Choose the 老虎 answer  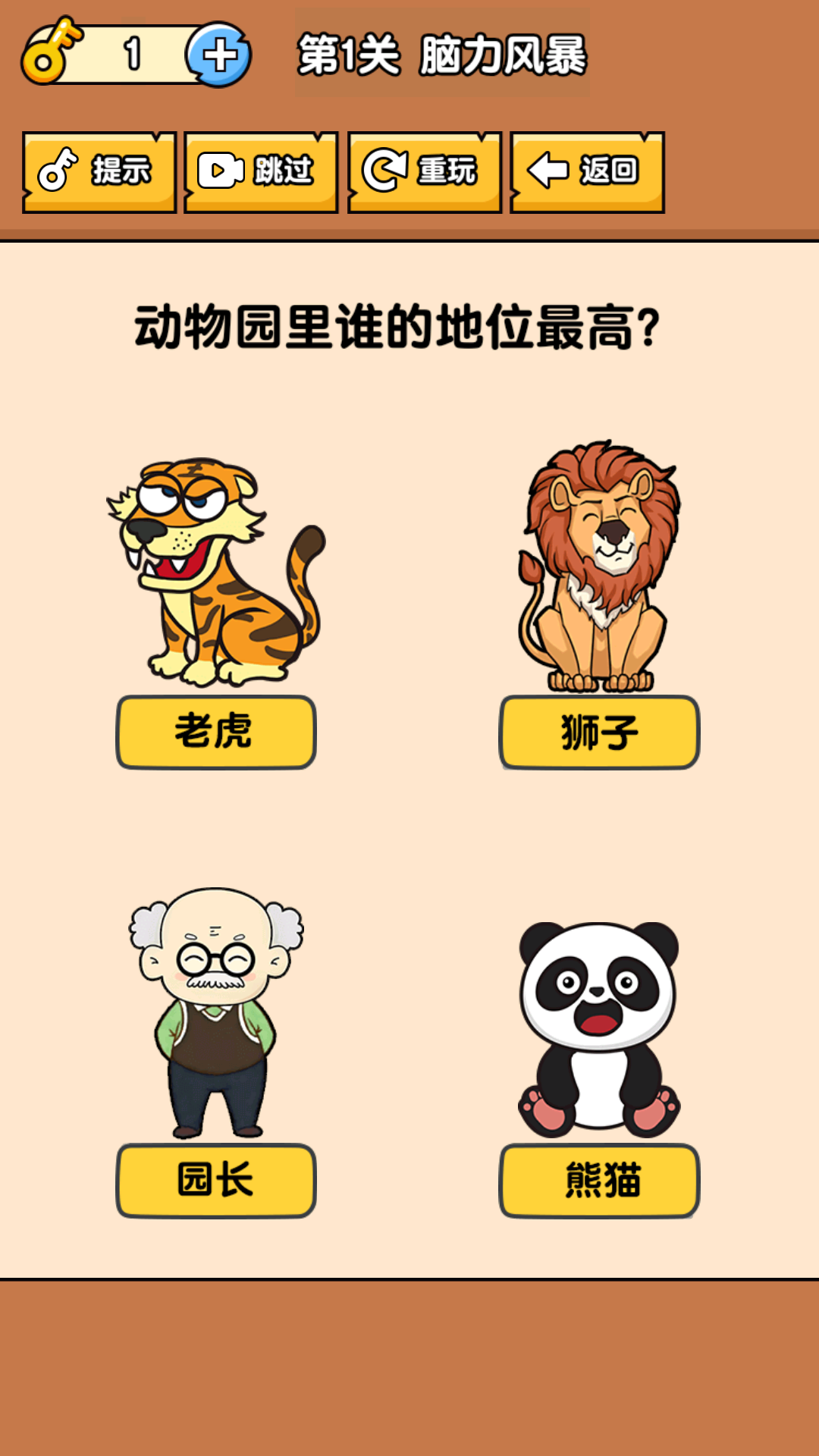pyautogui.click(x=216, y=732)
